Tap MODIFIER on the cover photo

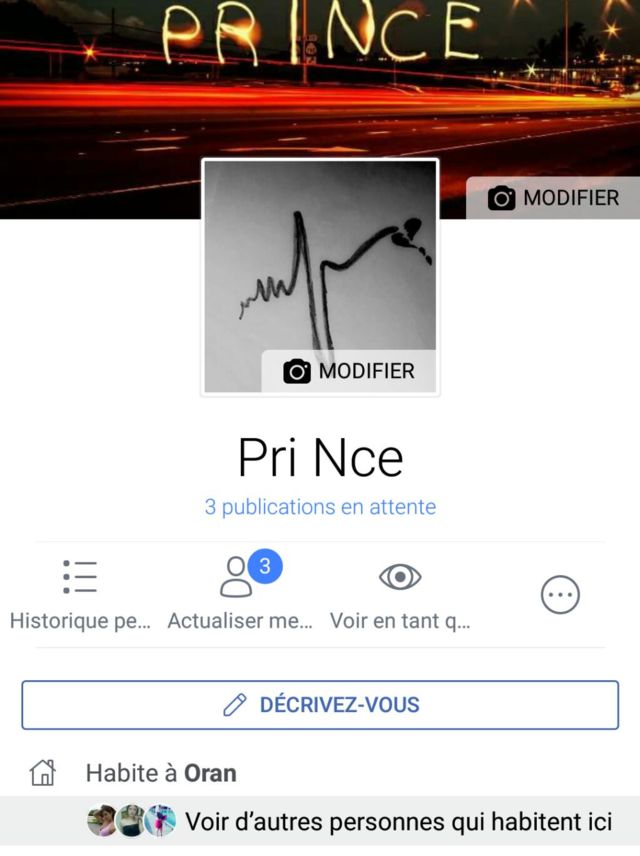553,198
